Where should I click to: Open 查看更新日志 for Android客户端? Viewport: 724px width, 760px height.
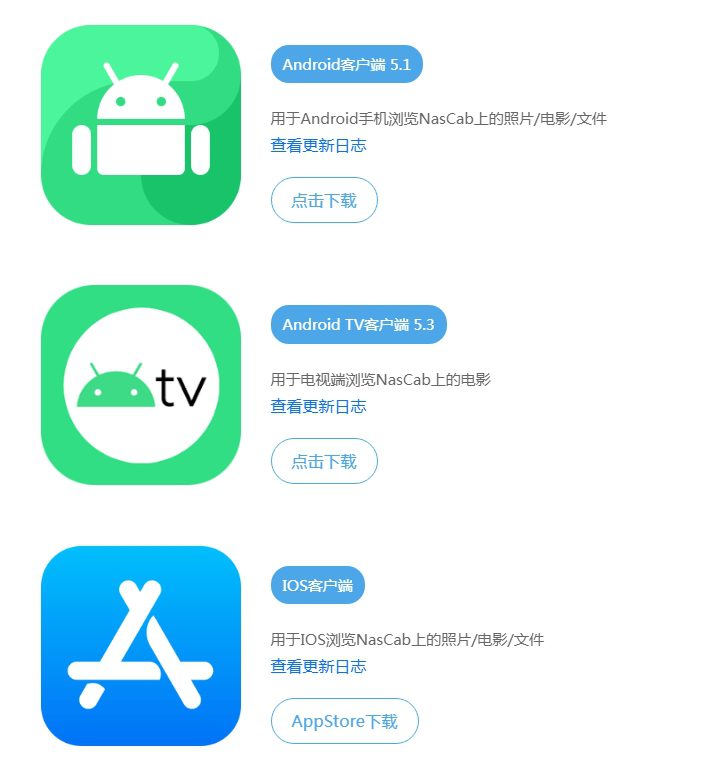(318, 146)
